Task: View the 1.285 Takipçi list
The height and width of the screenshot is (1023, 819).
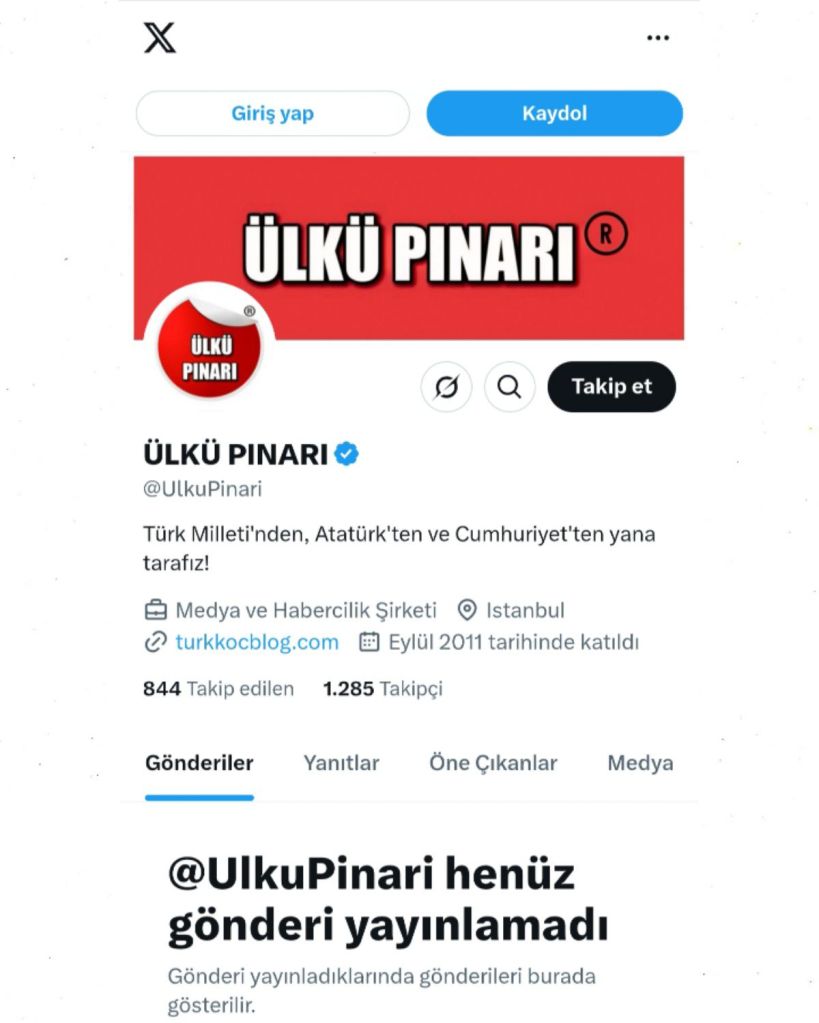Action: (382, 689)
